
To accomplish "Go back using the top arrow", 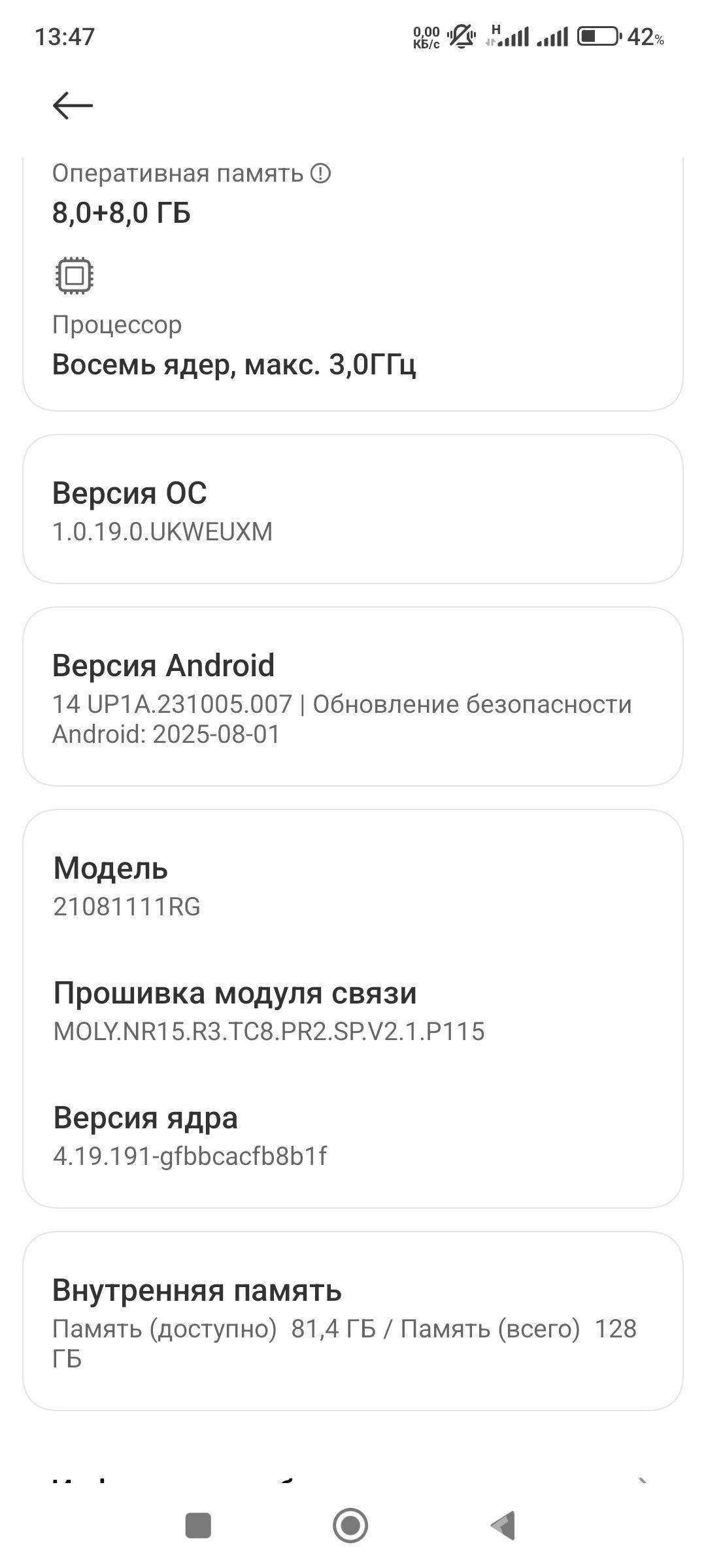I will tap(73, 105).
